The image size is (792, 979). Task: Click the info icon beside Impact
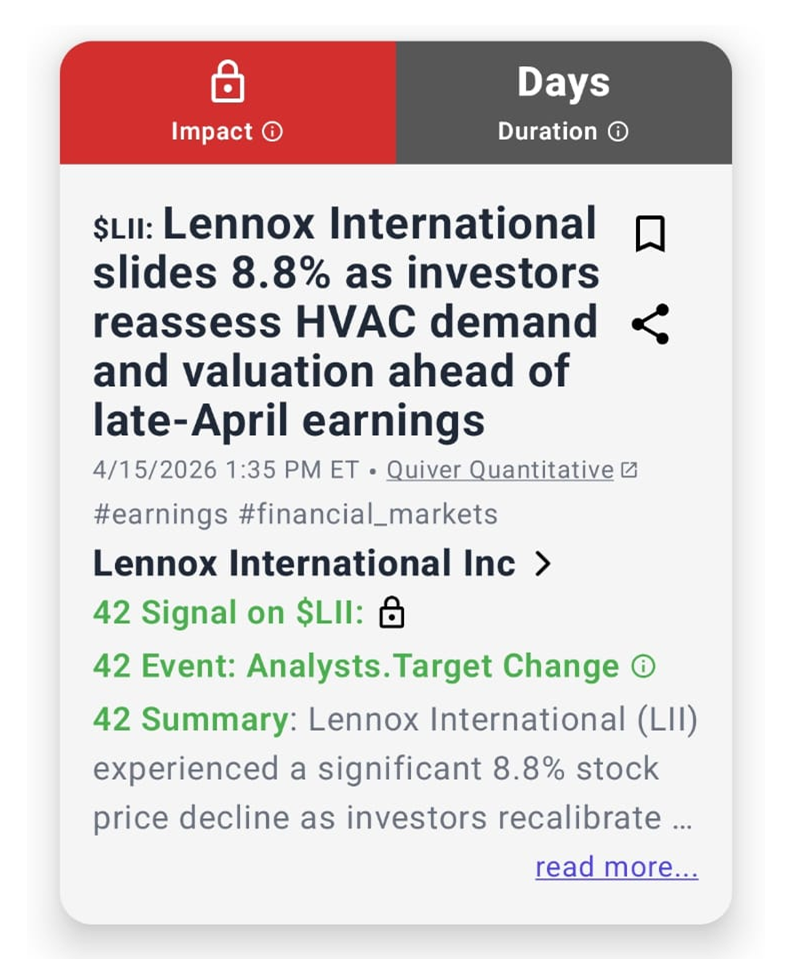(x=270, y=131)
